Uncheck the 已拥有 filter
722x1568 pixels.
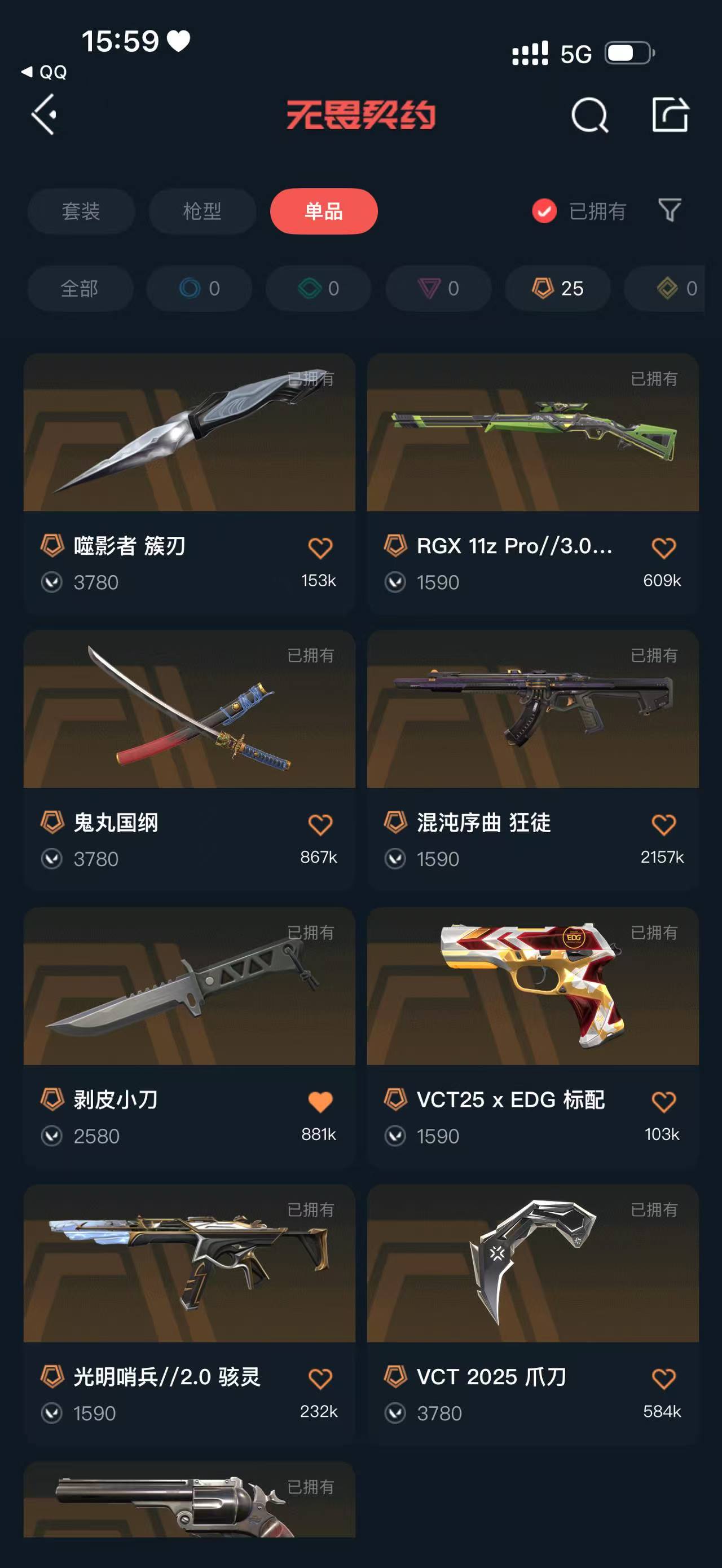(544, 211)
